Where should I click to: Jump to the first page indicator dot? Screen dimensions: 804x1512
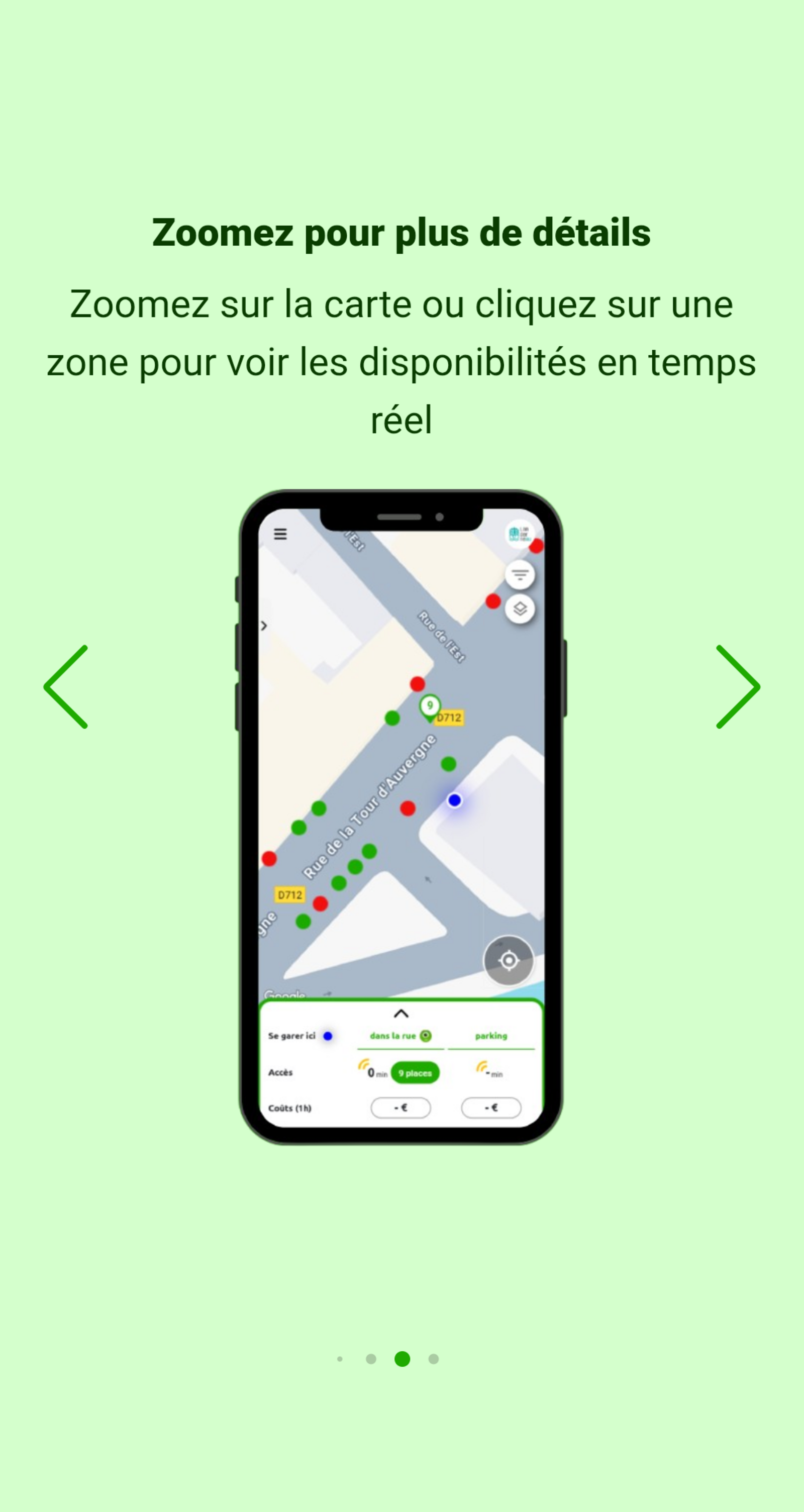(x=340, y=1359)
